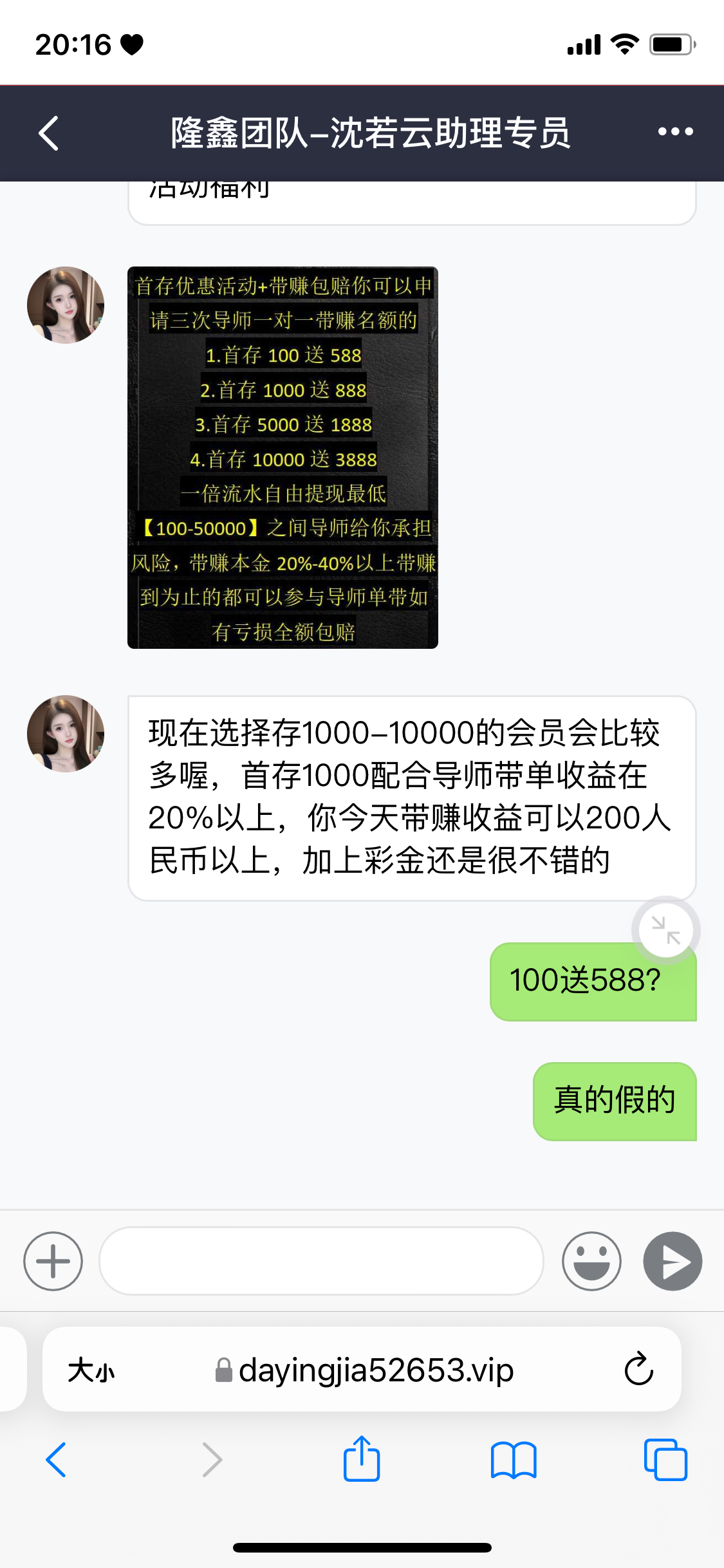Show all open Safari tabs

665,1459
